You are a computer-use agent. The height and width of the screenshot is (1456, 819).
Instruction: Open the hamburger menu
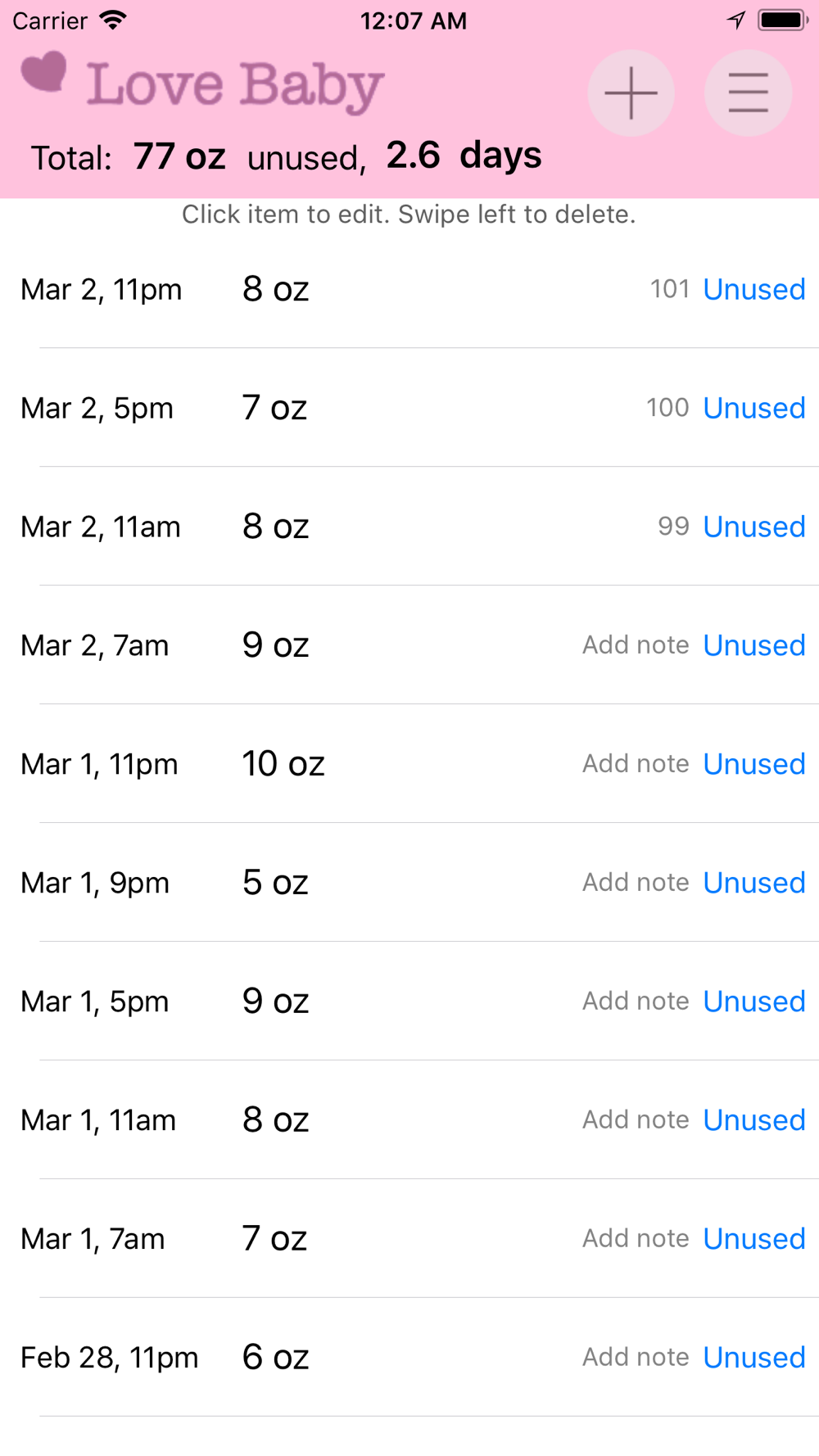pos(748,93)
